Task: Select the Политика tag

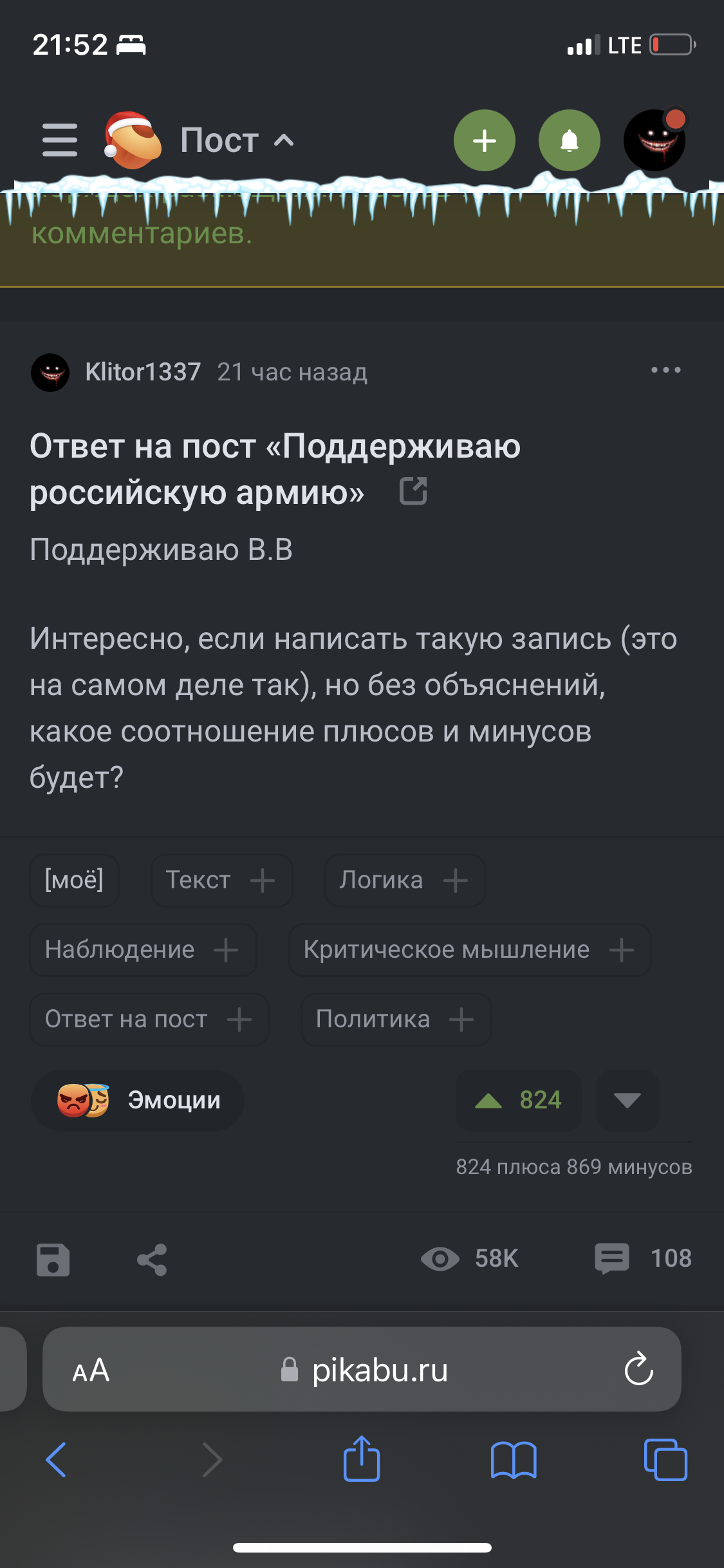Action: pyautogui.click(x=373, y=1019)
